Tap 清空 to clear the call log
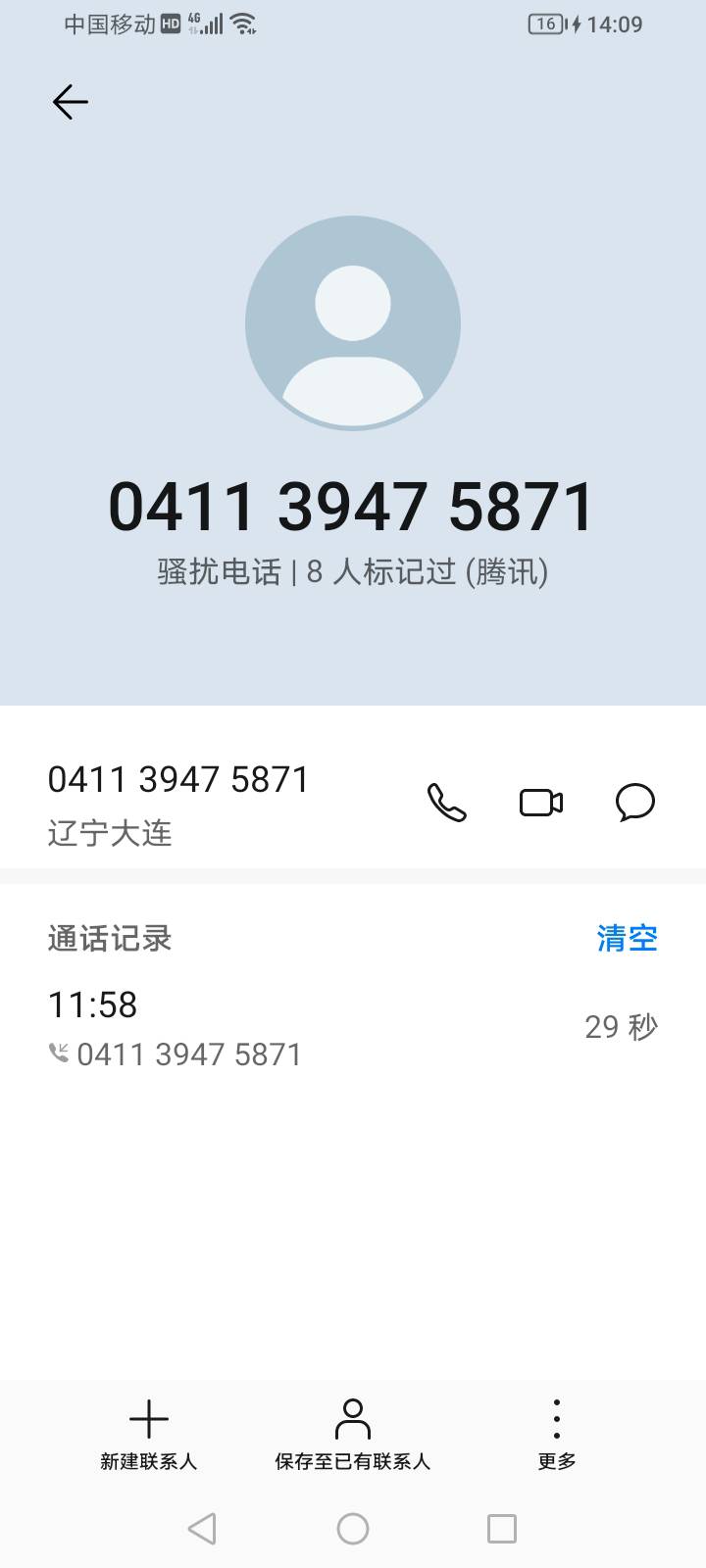Image resolution: width=706 pixels, height=1568 pixels. [628, 938]
